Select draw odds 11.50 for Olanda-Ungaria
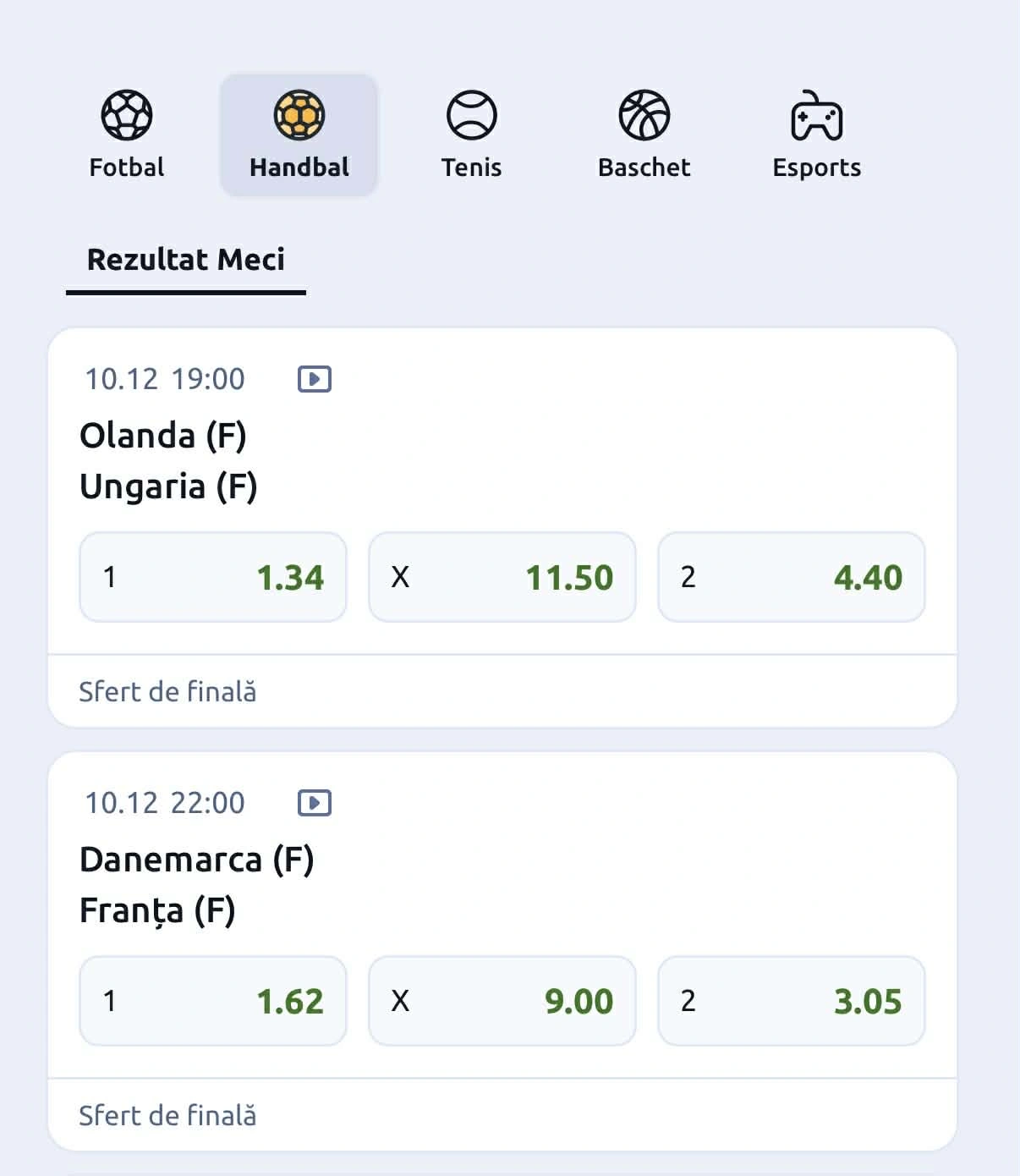 pyautogui.click(x=502, y=577)
